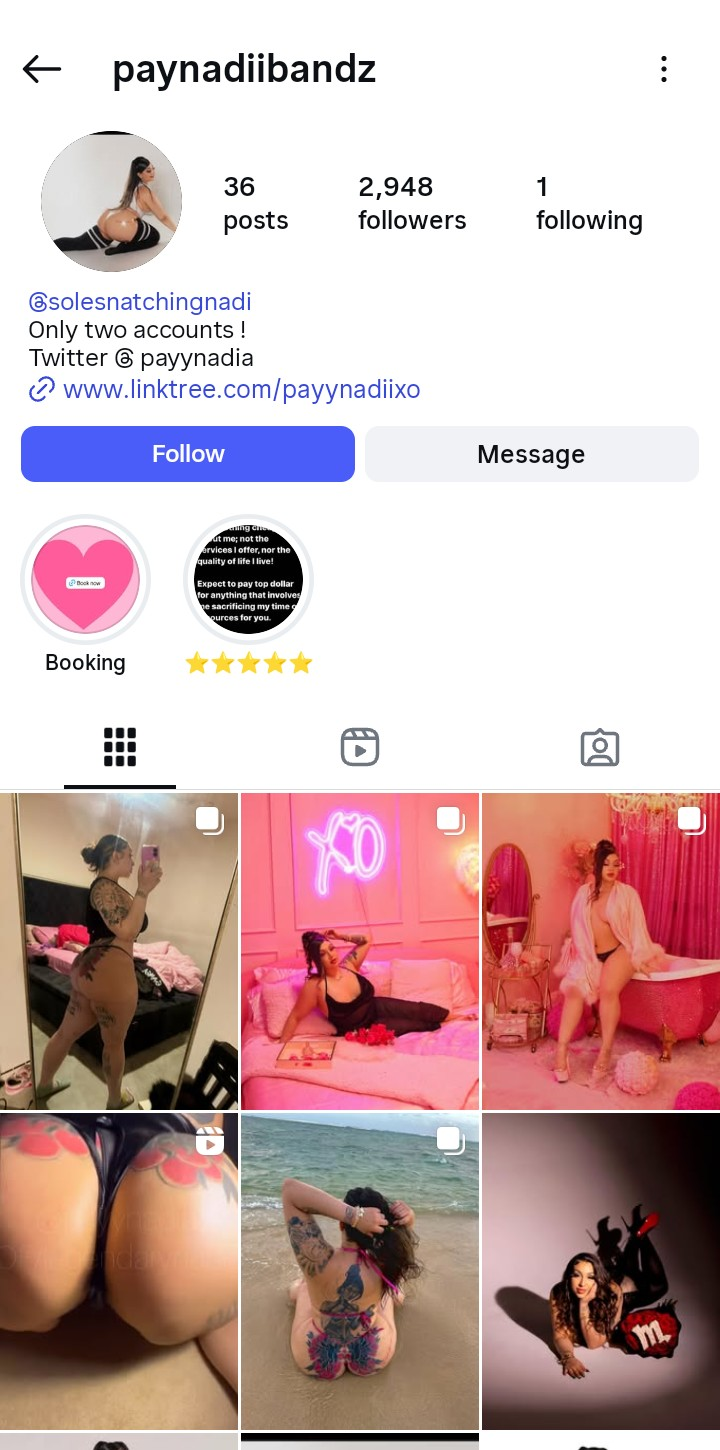Switch to the Reels tab

click(x=360, y=747)
